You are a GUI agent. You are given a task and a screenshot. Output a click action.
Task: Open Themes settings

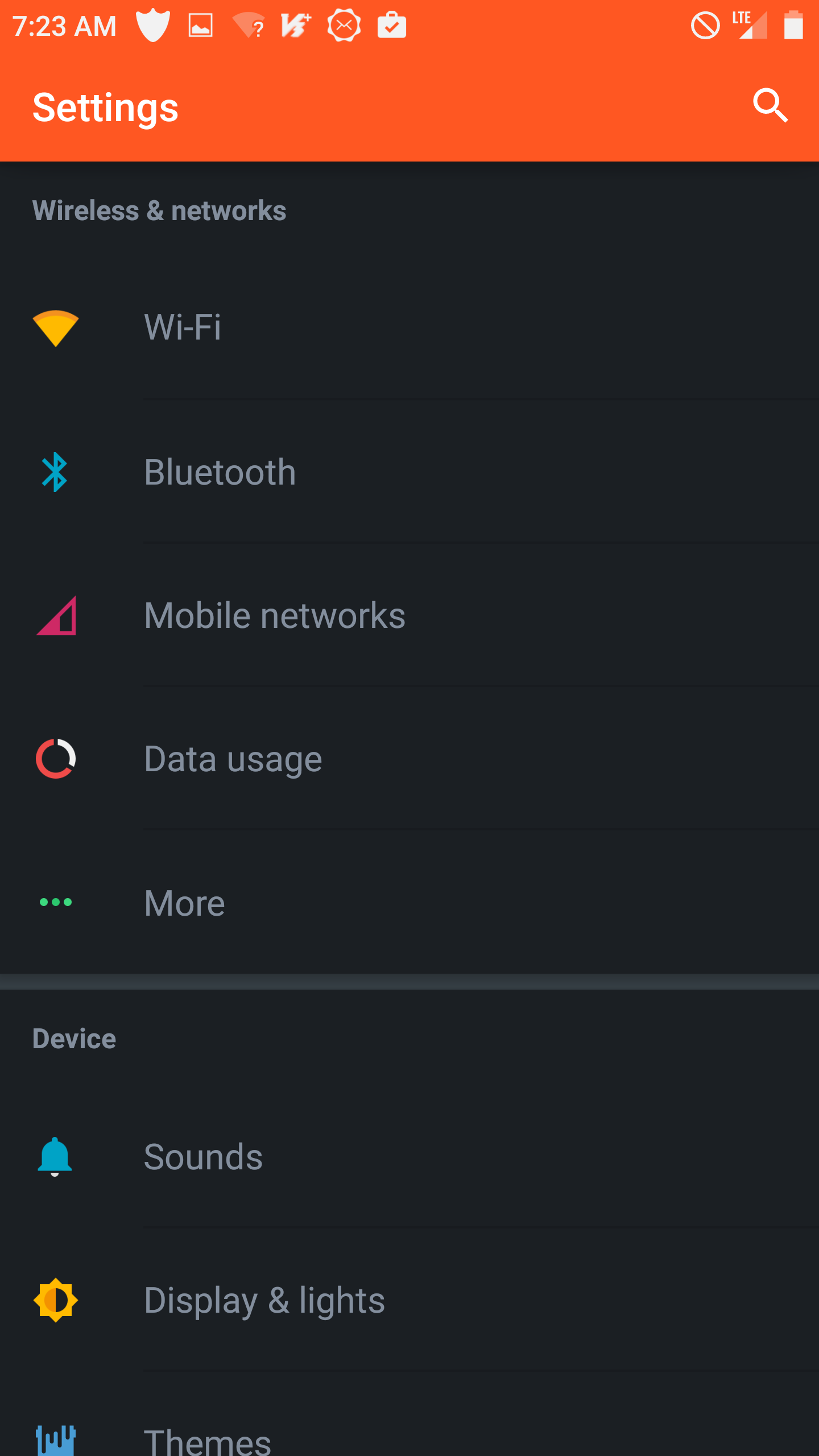207,1439
